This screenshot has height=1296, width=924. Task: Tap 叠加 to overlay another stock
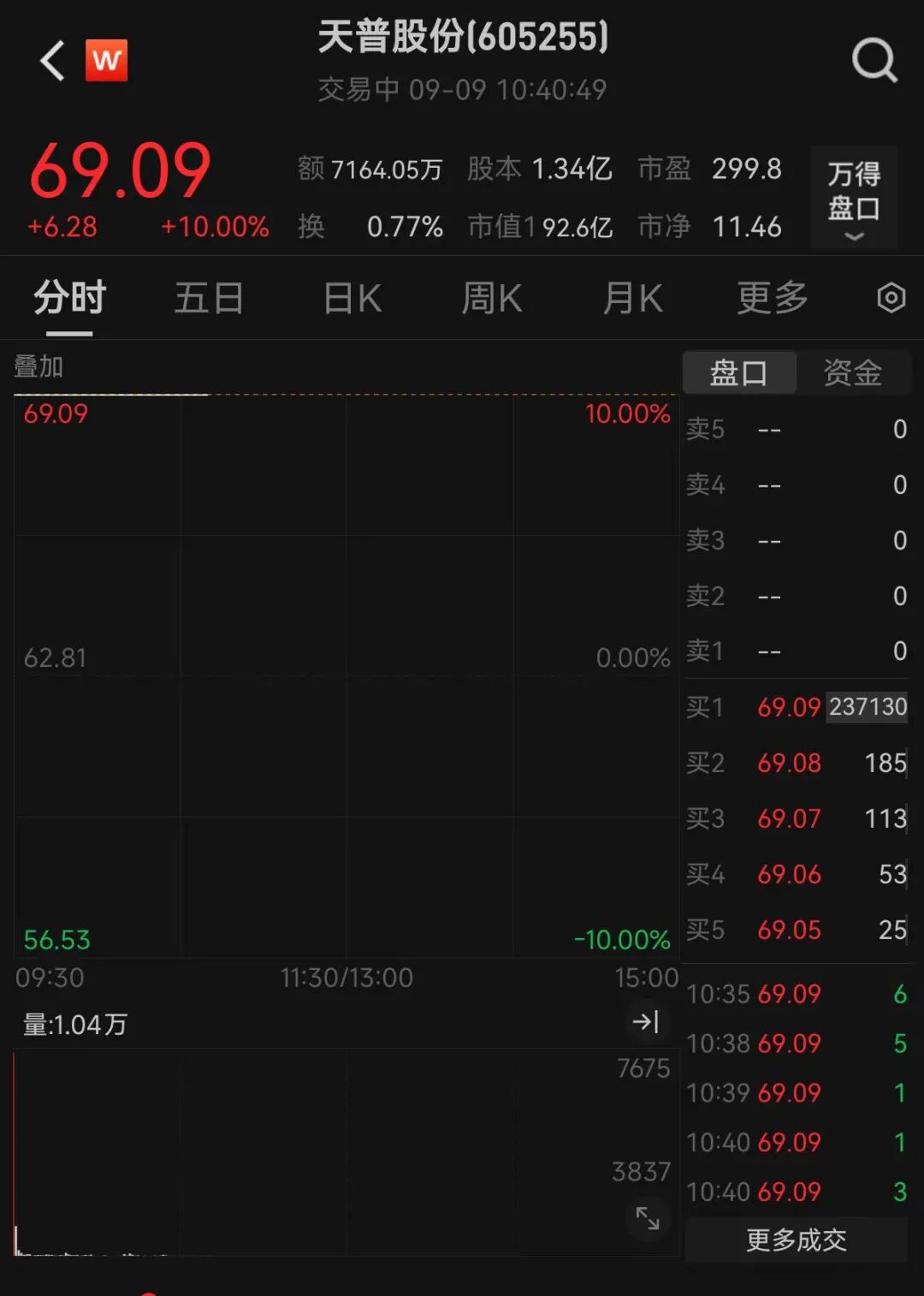tap(39, 367)
